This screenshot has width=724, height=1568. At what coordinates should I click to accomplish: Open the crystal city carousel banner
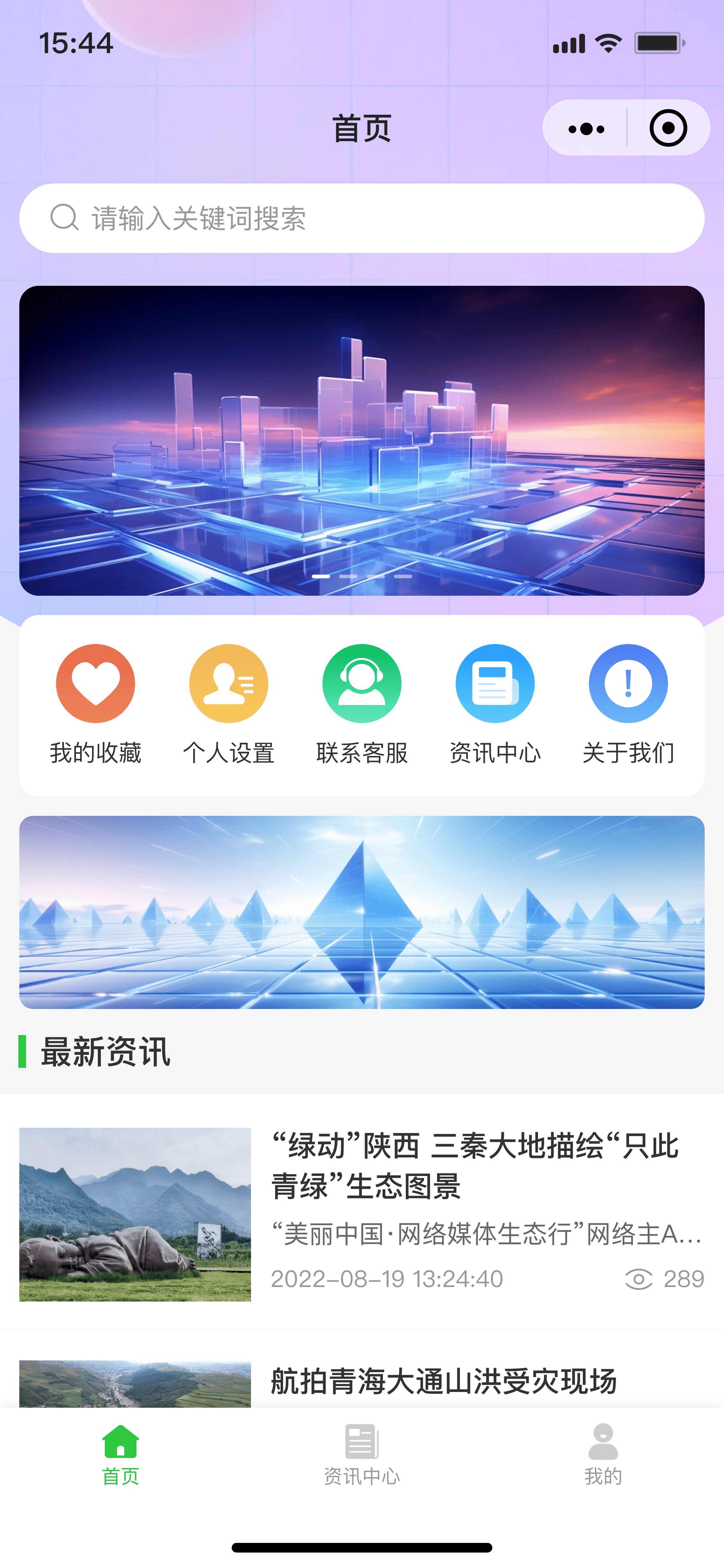[x=361, y=440]
